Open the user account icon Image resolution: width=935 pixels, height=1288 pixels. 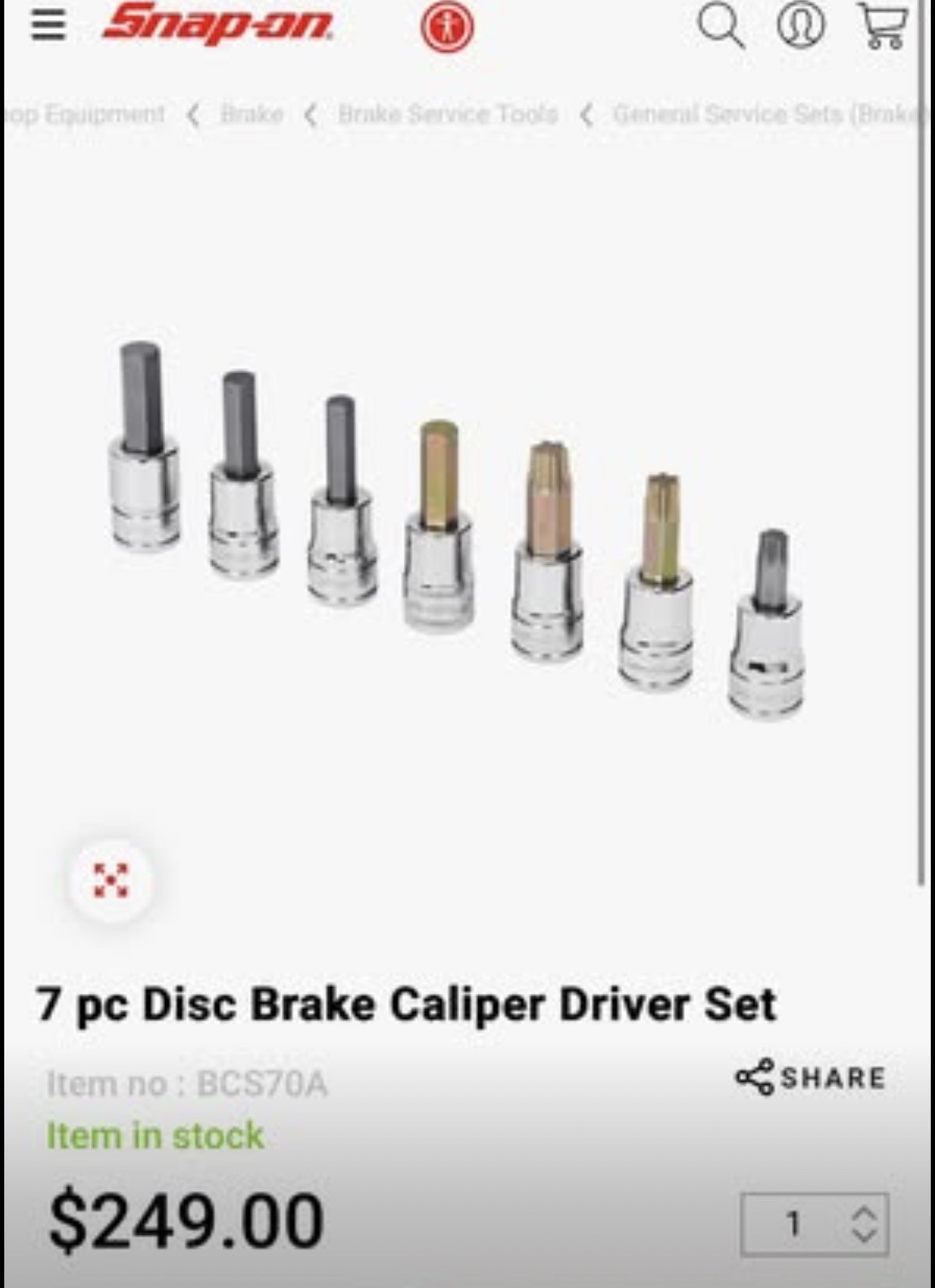click(800, 25)
